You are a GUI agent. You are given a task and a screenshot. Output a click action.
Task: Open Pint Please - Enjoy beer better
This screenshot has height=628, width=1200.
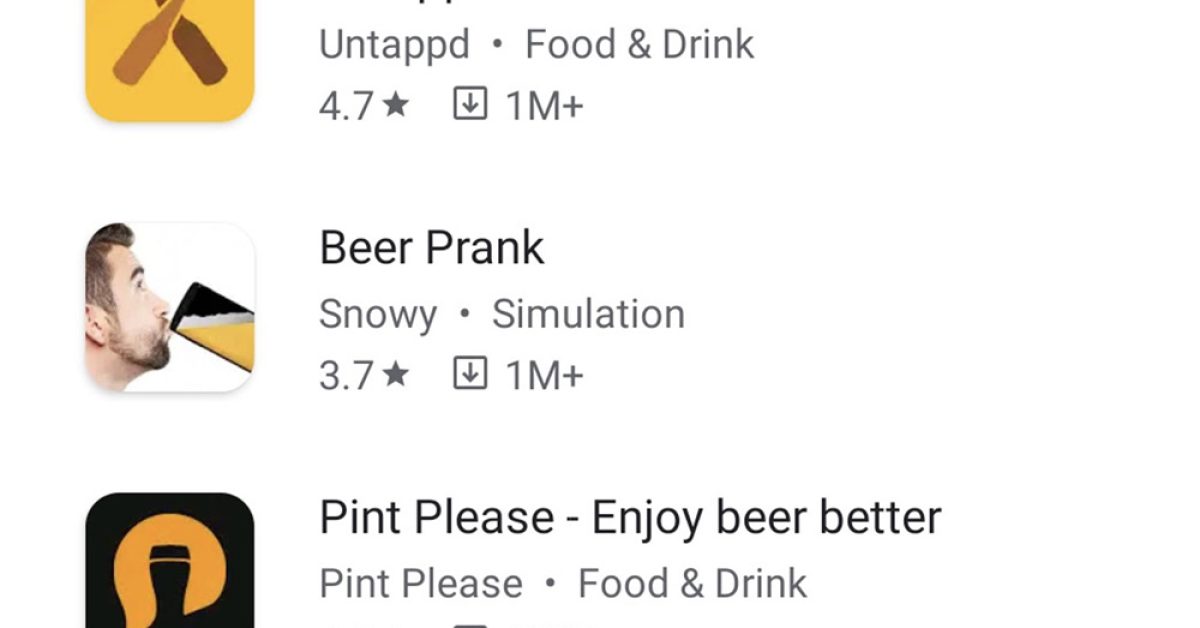[629, 518]
